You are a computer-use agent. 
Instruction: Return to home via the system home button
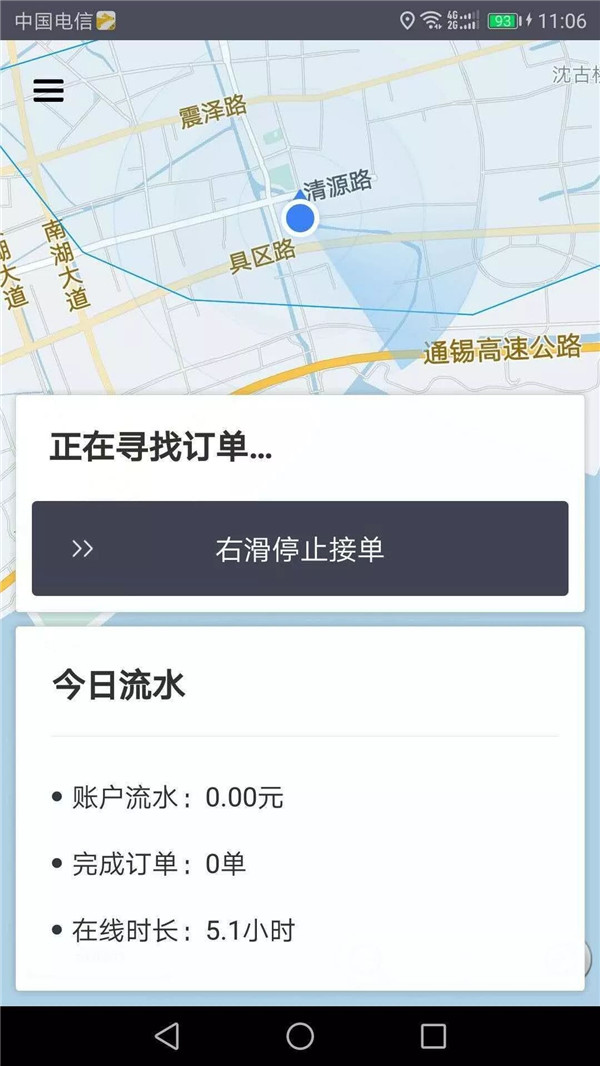coord(300,1036)
